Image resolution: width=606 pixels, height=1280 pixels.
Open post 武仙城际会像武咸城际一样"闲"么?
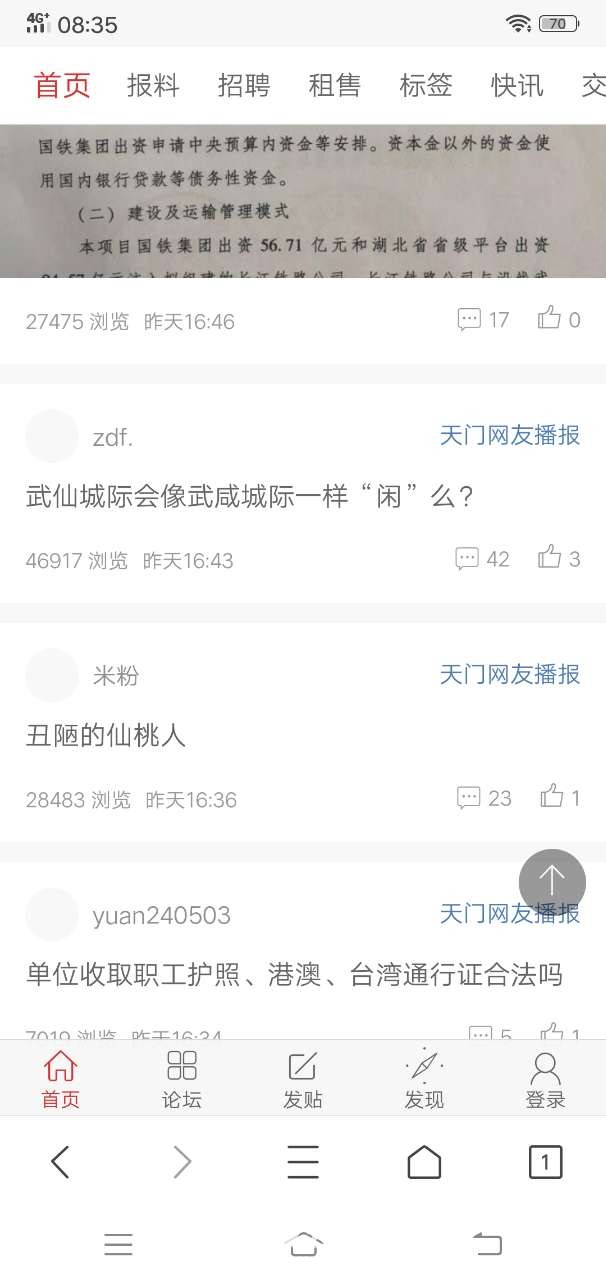coord(249,496)
